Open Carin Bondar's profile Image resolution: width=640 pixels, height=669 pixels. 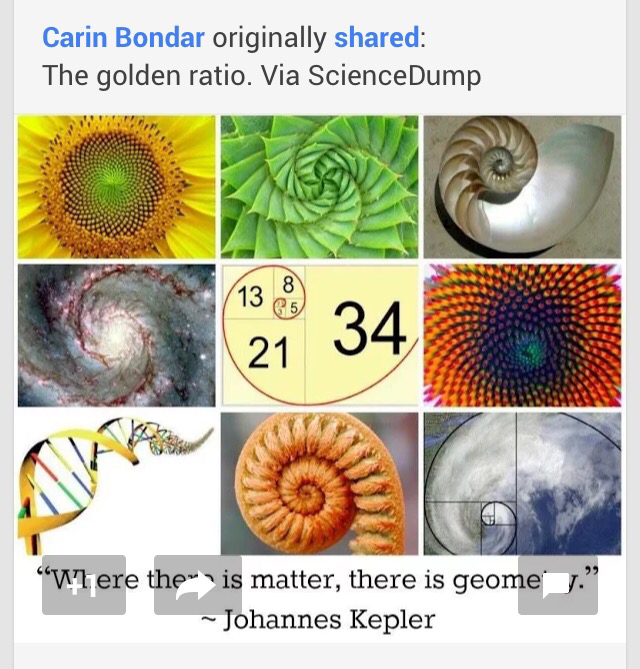[x=123, y=39]
